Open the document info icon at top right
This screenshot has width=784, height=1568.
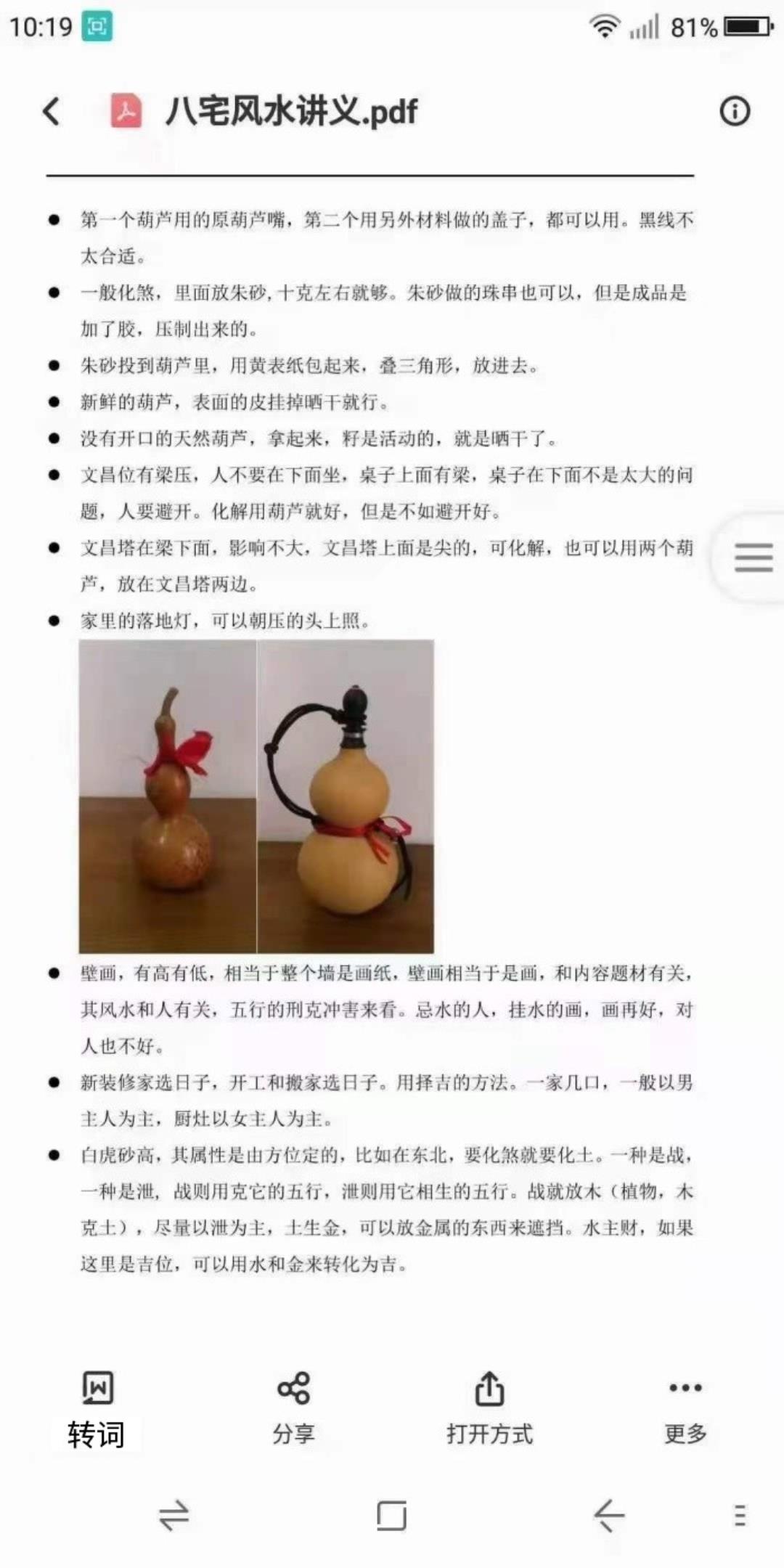coord(735,111)
